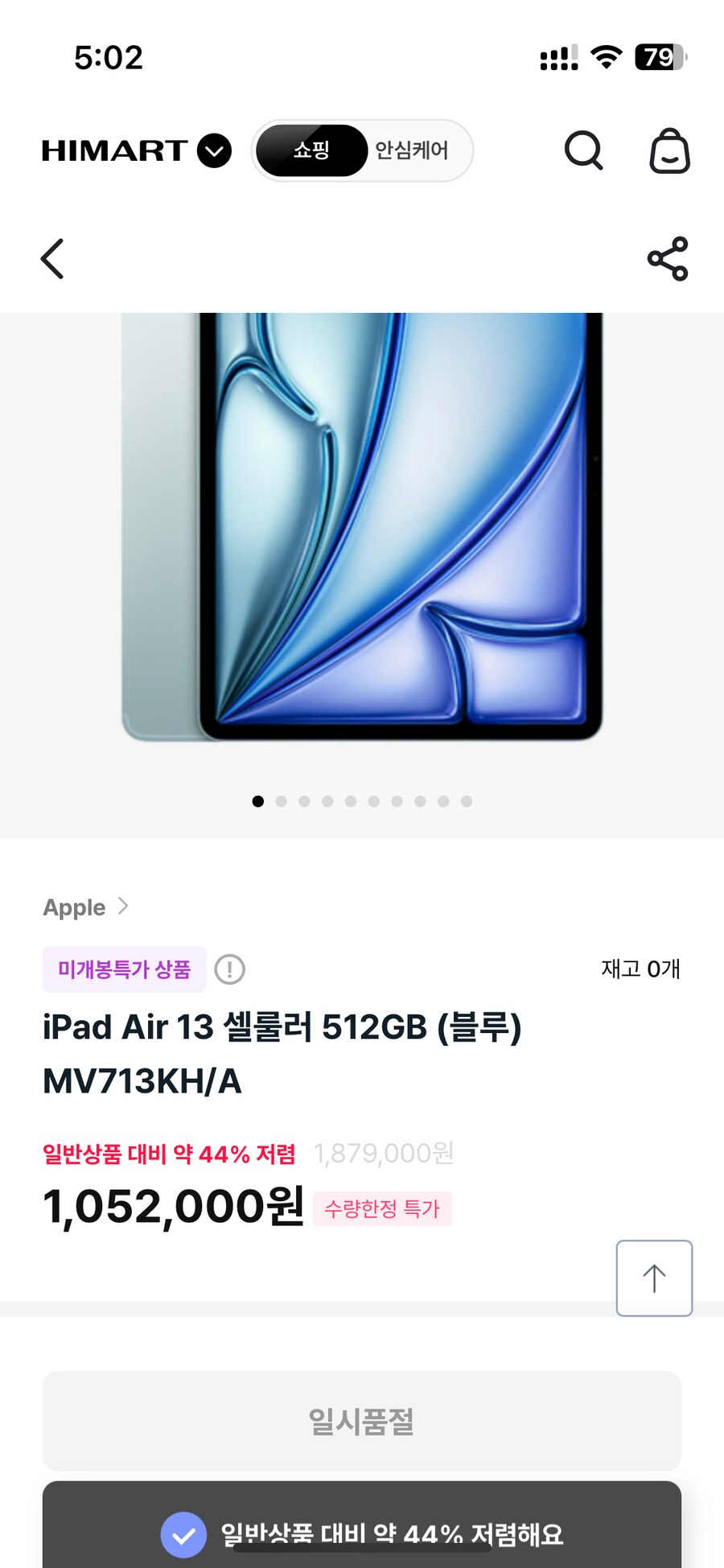Select the last carousel pagination dot

coord(467,801)
